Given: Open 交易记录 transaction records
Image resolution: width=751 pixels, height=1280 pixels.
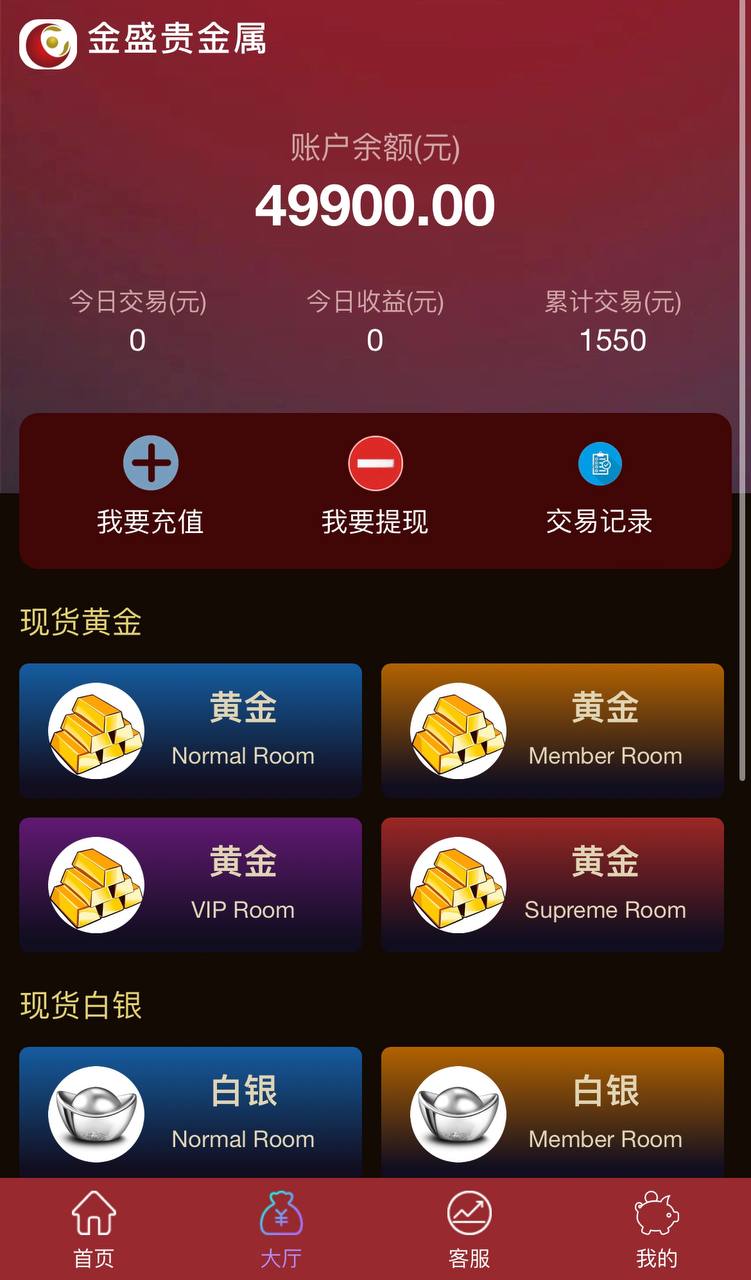Looking at the screenshot, I should (x=599, y=487).
